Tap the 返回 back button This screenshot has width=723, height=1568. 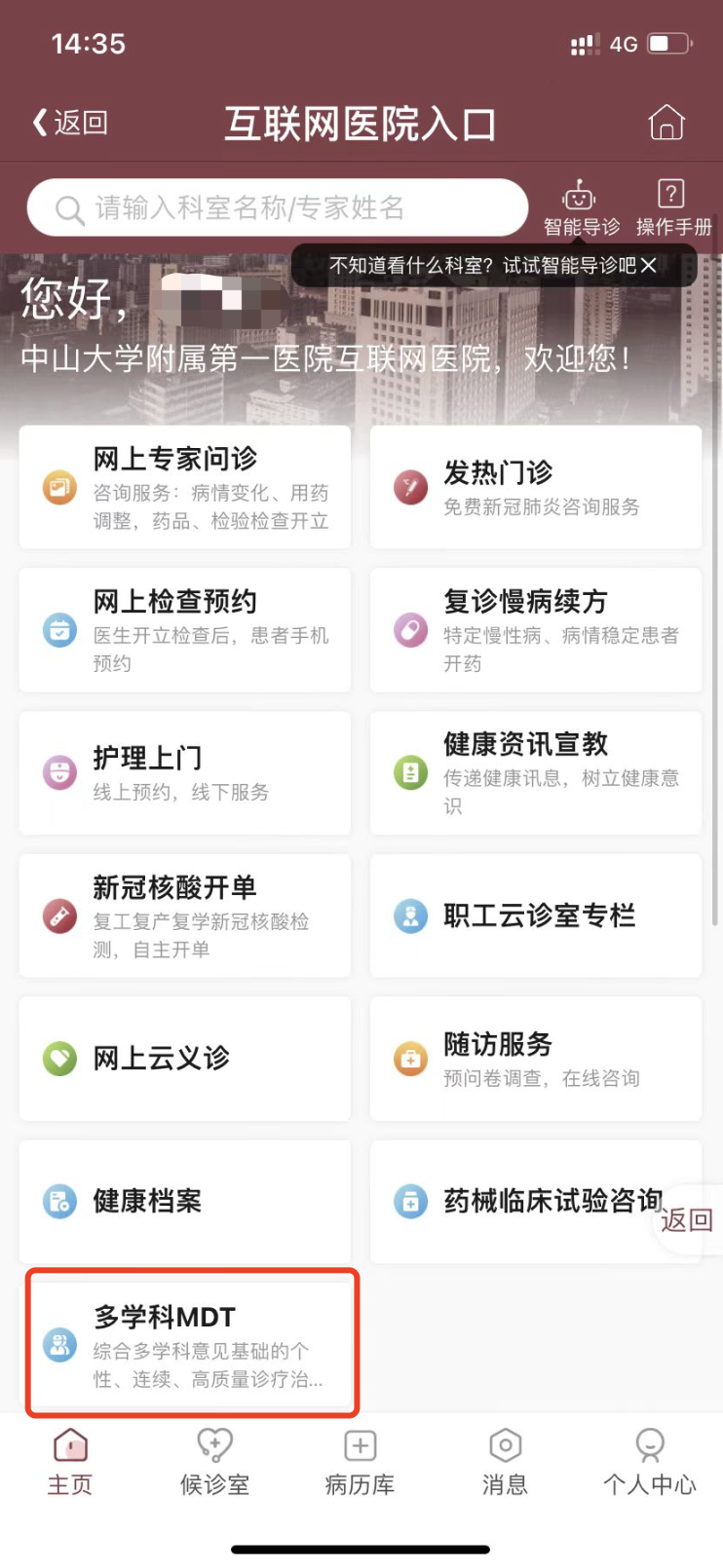click(x=70, y=123)
